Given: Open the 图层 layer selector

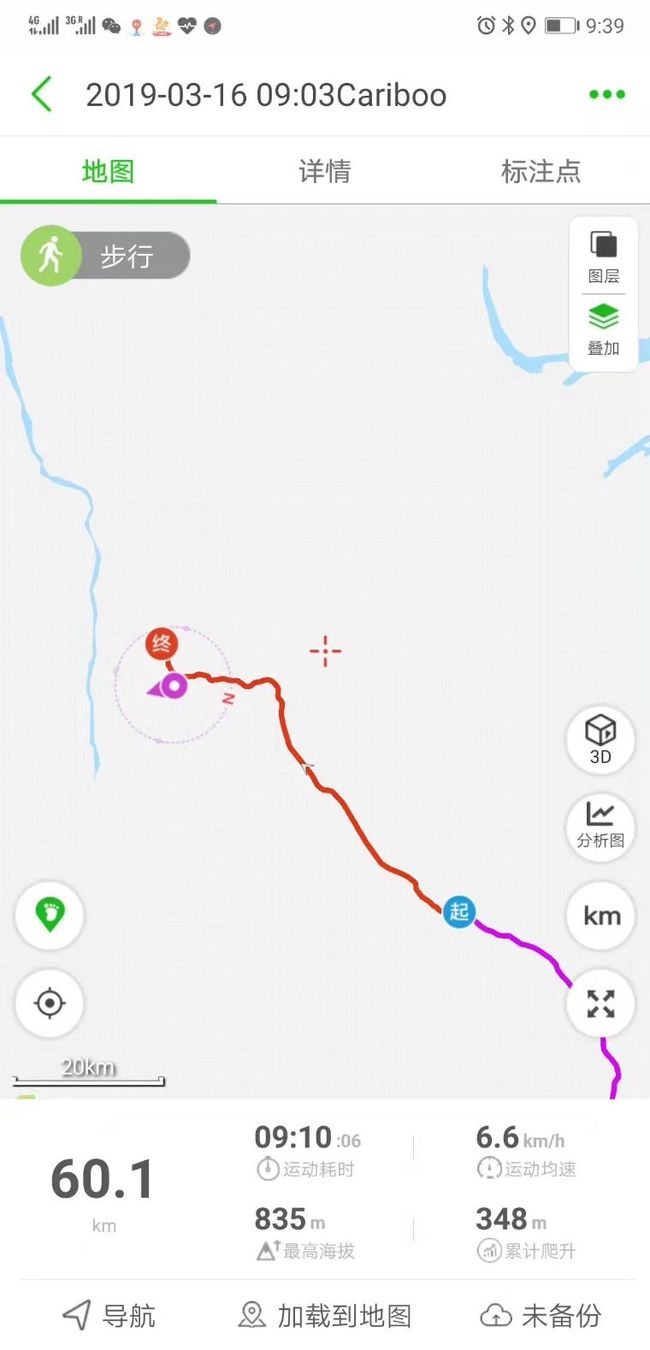Looking at the screenshot, I should [603, 257].
